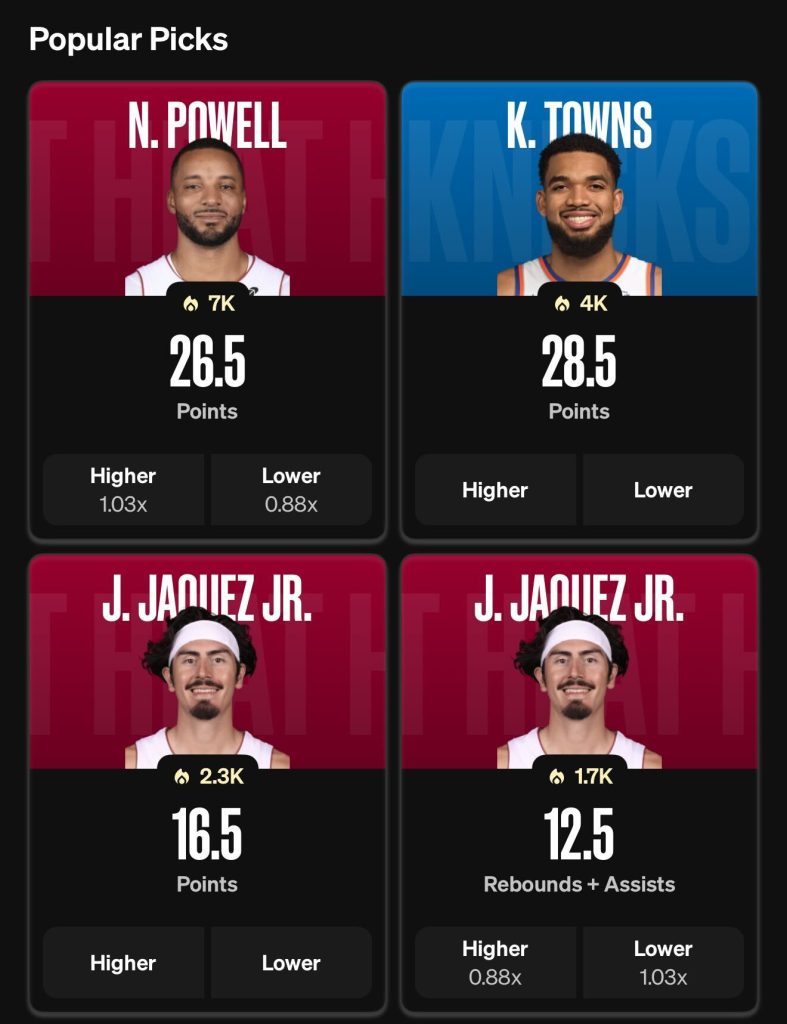Viewport: 787px width, 1024px height.
Task: Tap Higher for Jaquez Jr. Rebounds + Assists
Action: (495, 962)
